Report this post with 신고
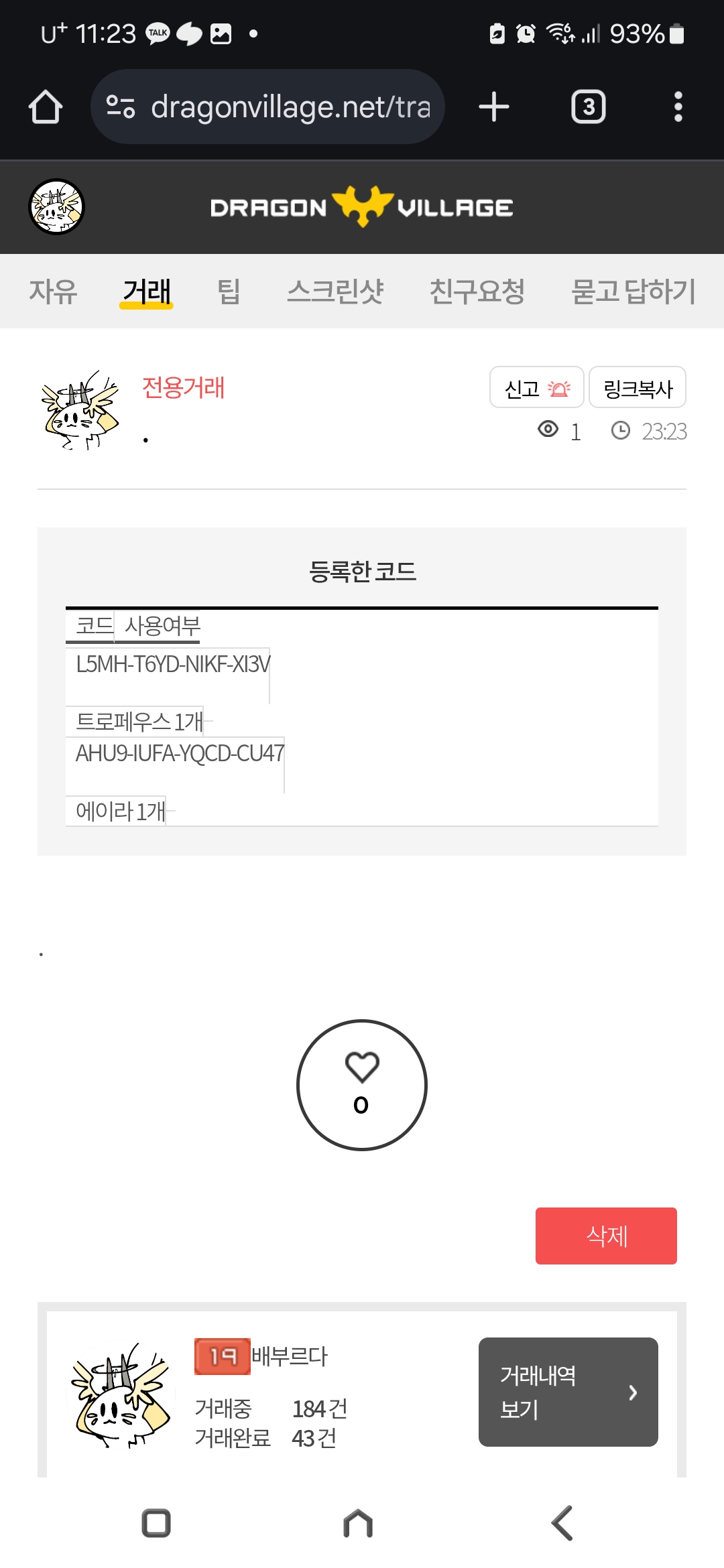The width and height of the screenshot is (724, 1568). pyautogui.click(x=536, y=387)
